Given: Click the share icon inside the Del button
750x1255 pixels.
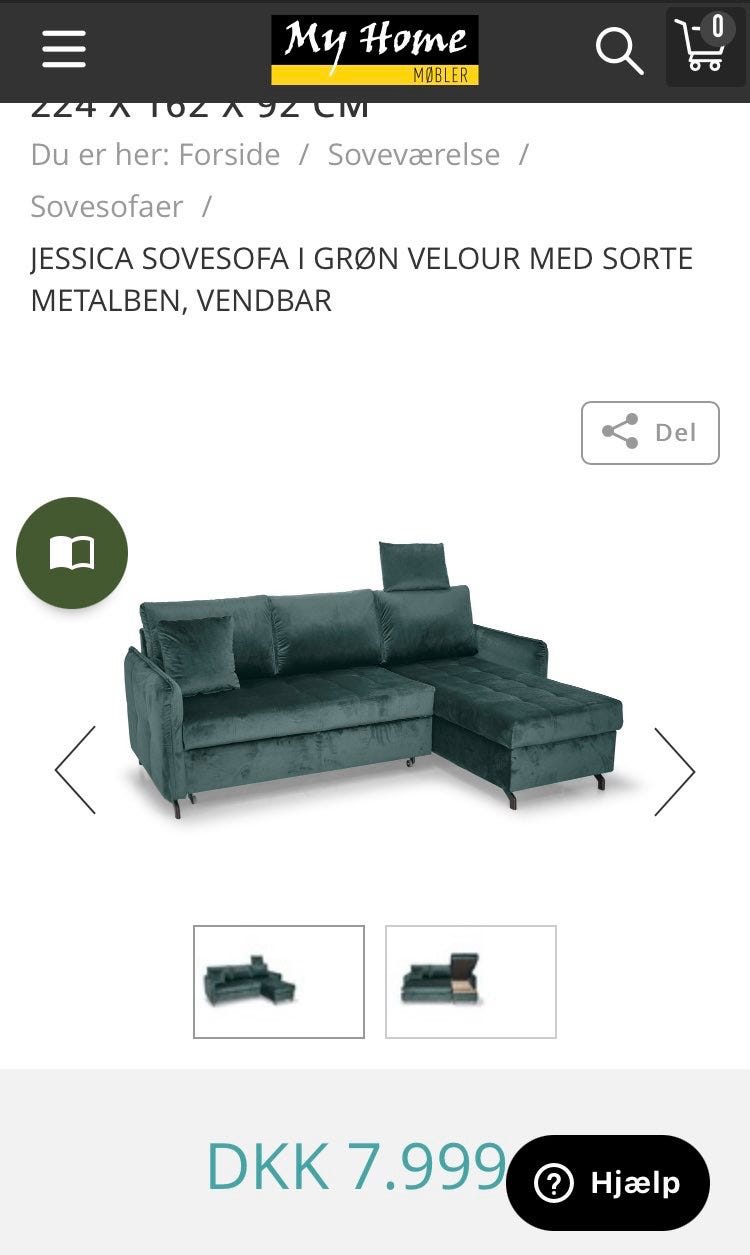Looking at the screenshot, I should (x=620, y=432).
